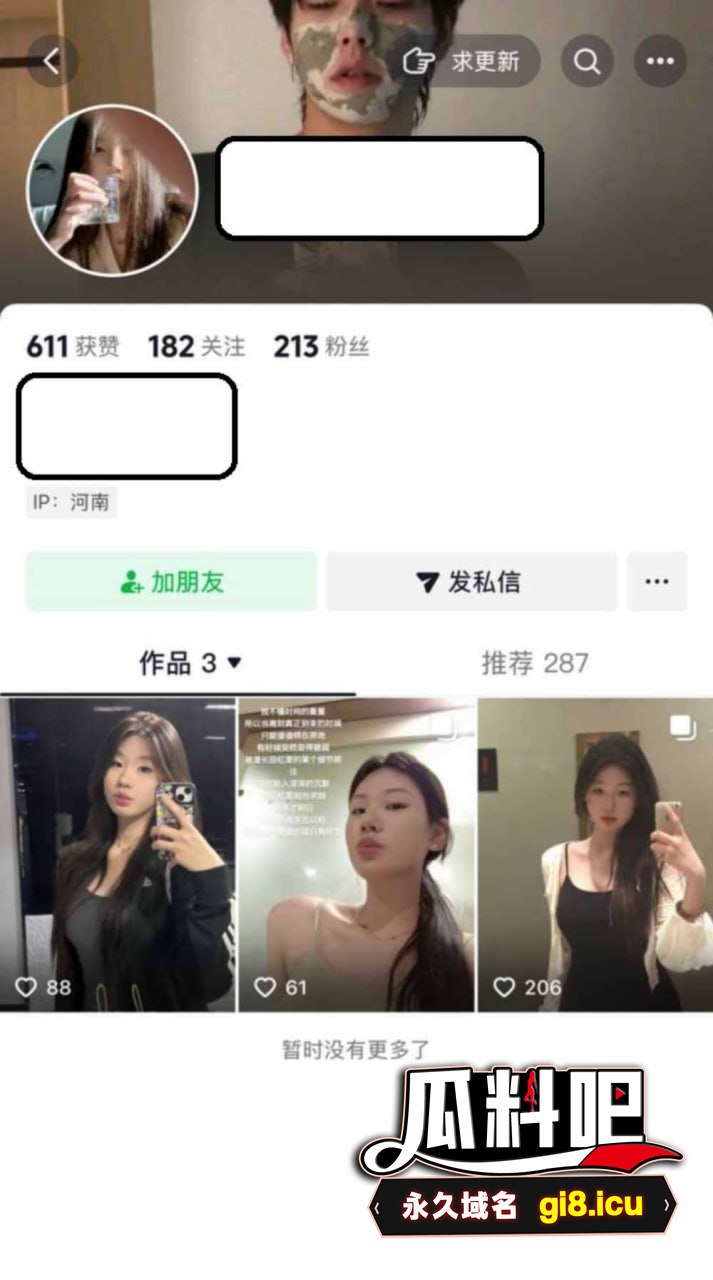This screenshot has height=1280, width=713.
Task: Switch to the 推荐 287 tab
Action: click(x=535, y=663)
